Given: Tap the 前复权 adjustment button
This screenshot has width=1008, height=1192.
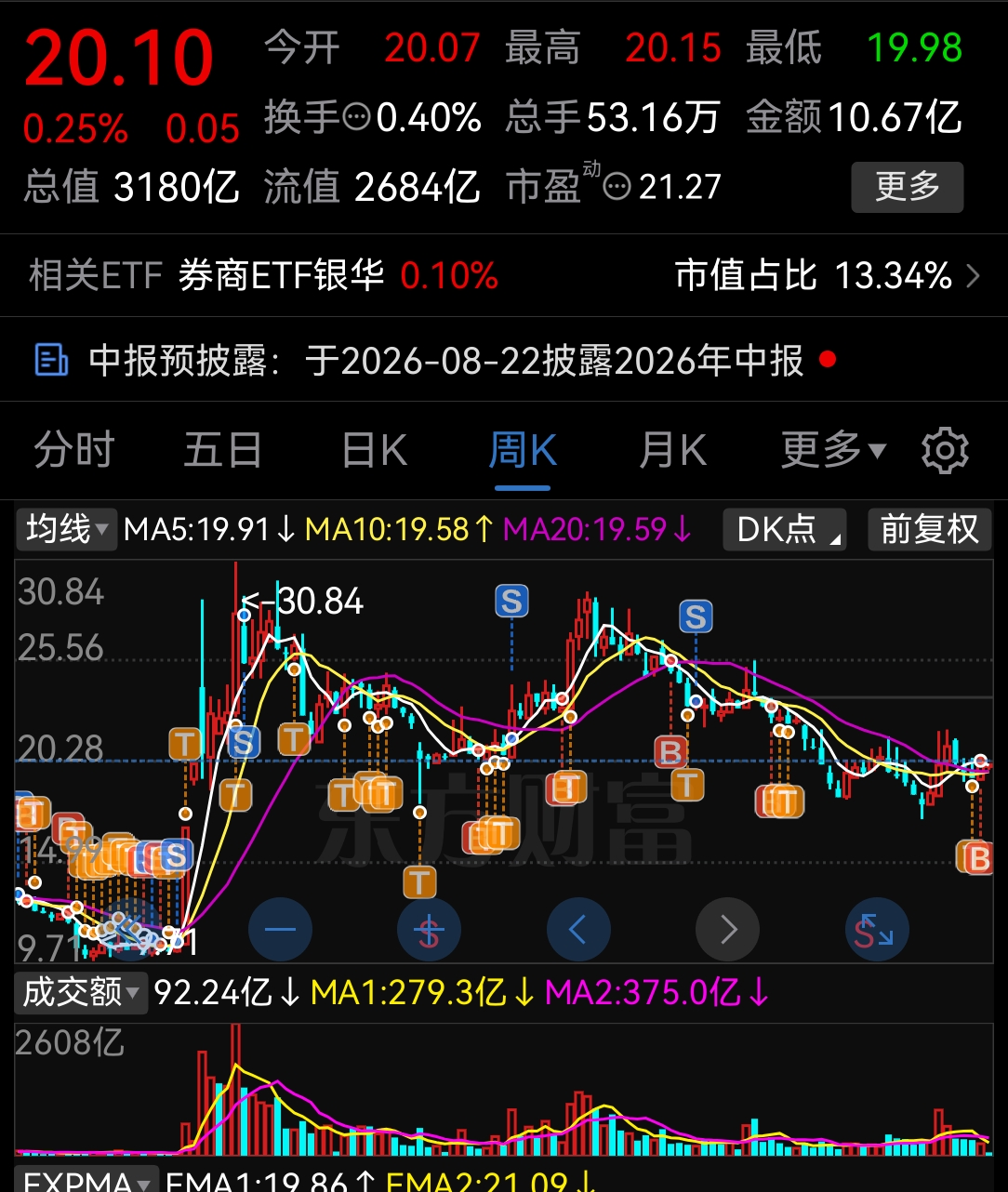Looking at the screenshot, I should [930, 529].
